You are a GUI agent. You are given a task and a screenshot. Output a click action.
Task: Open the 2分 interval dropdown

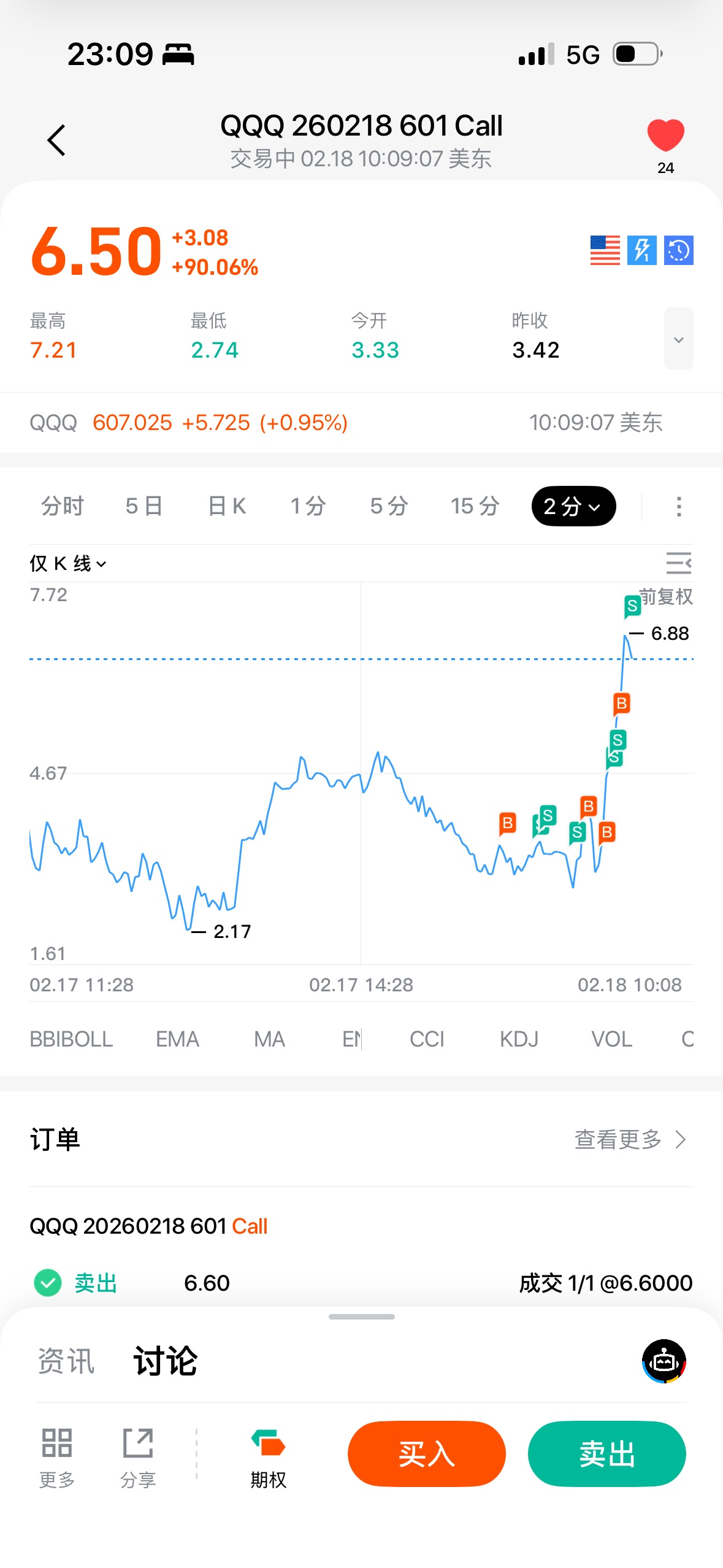[573, 507]
